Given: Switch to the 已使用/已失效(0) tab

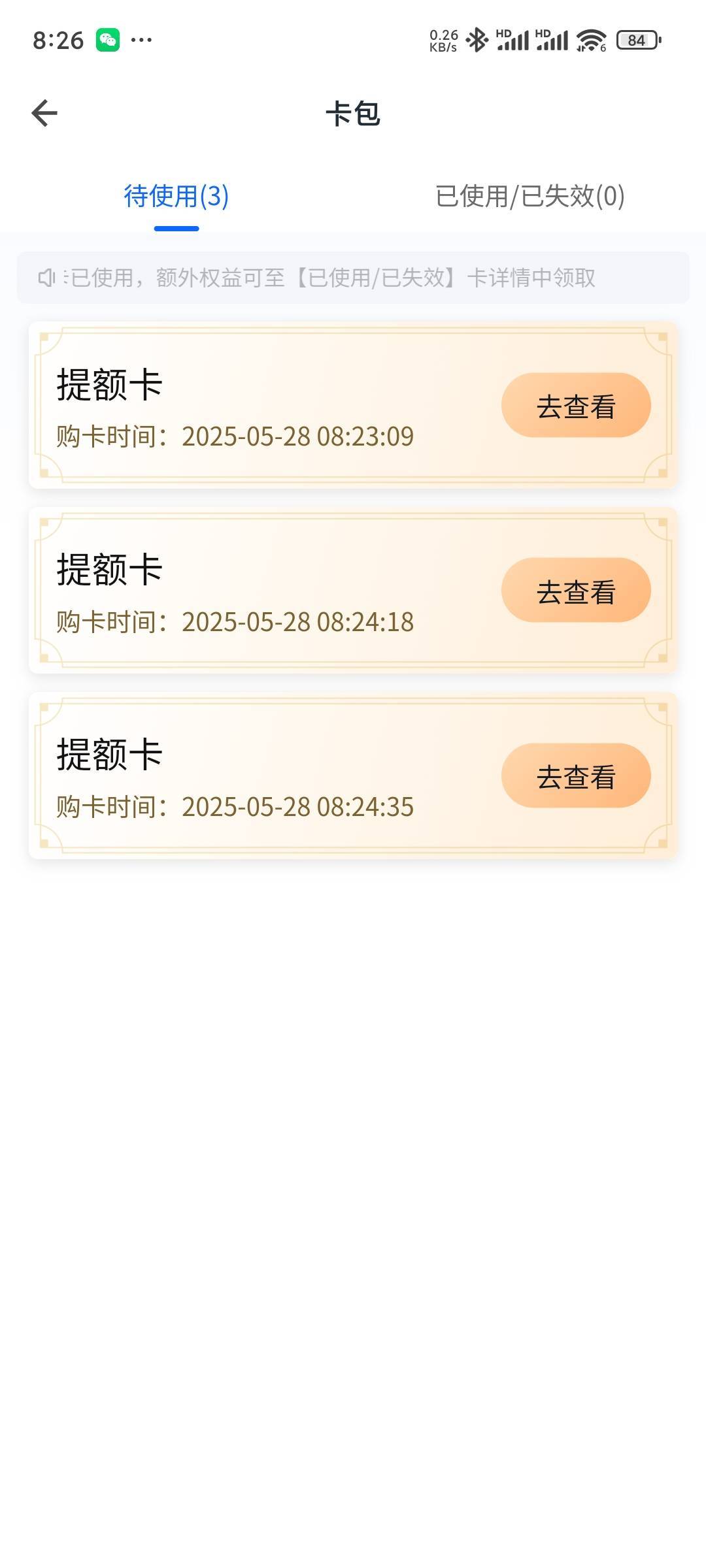Looking at the screenshot, I should (530, 196).
